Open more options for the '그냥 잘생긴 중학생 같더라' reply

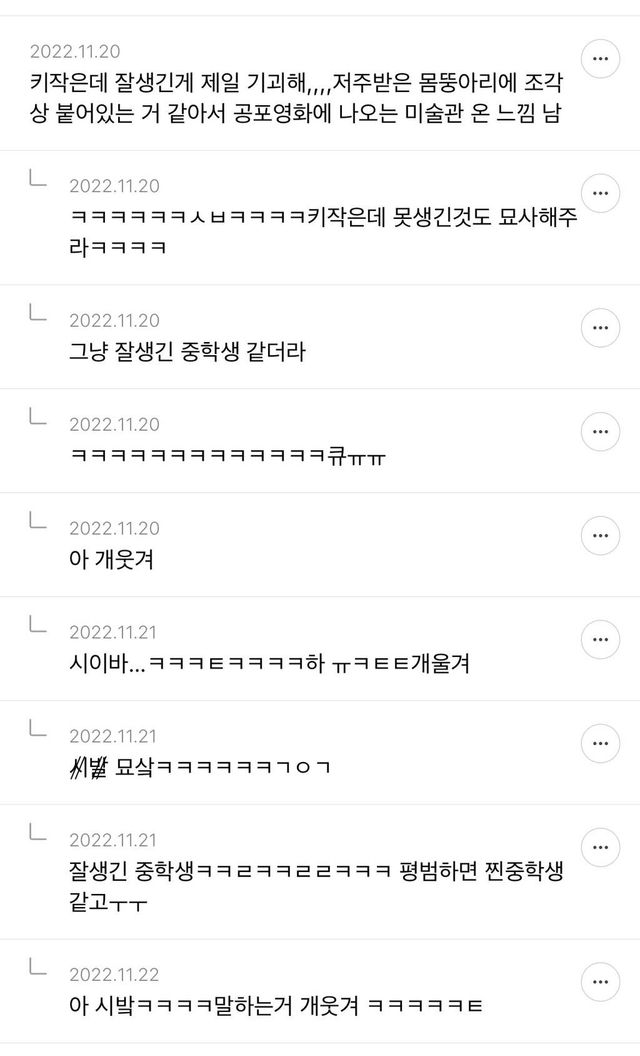tap(600, 327)
